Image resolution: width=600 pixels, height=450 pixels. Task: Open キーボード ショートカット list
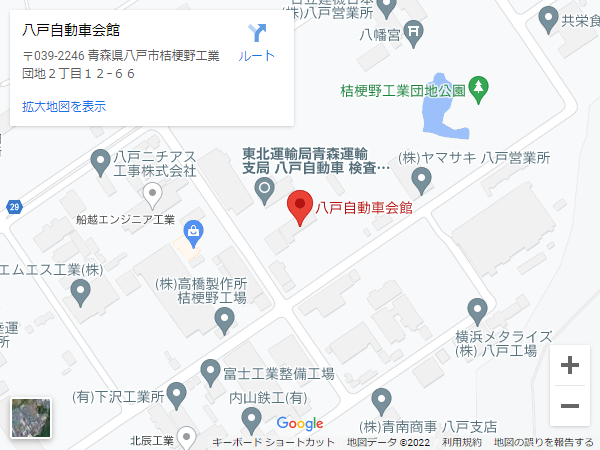[273, 442]
